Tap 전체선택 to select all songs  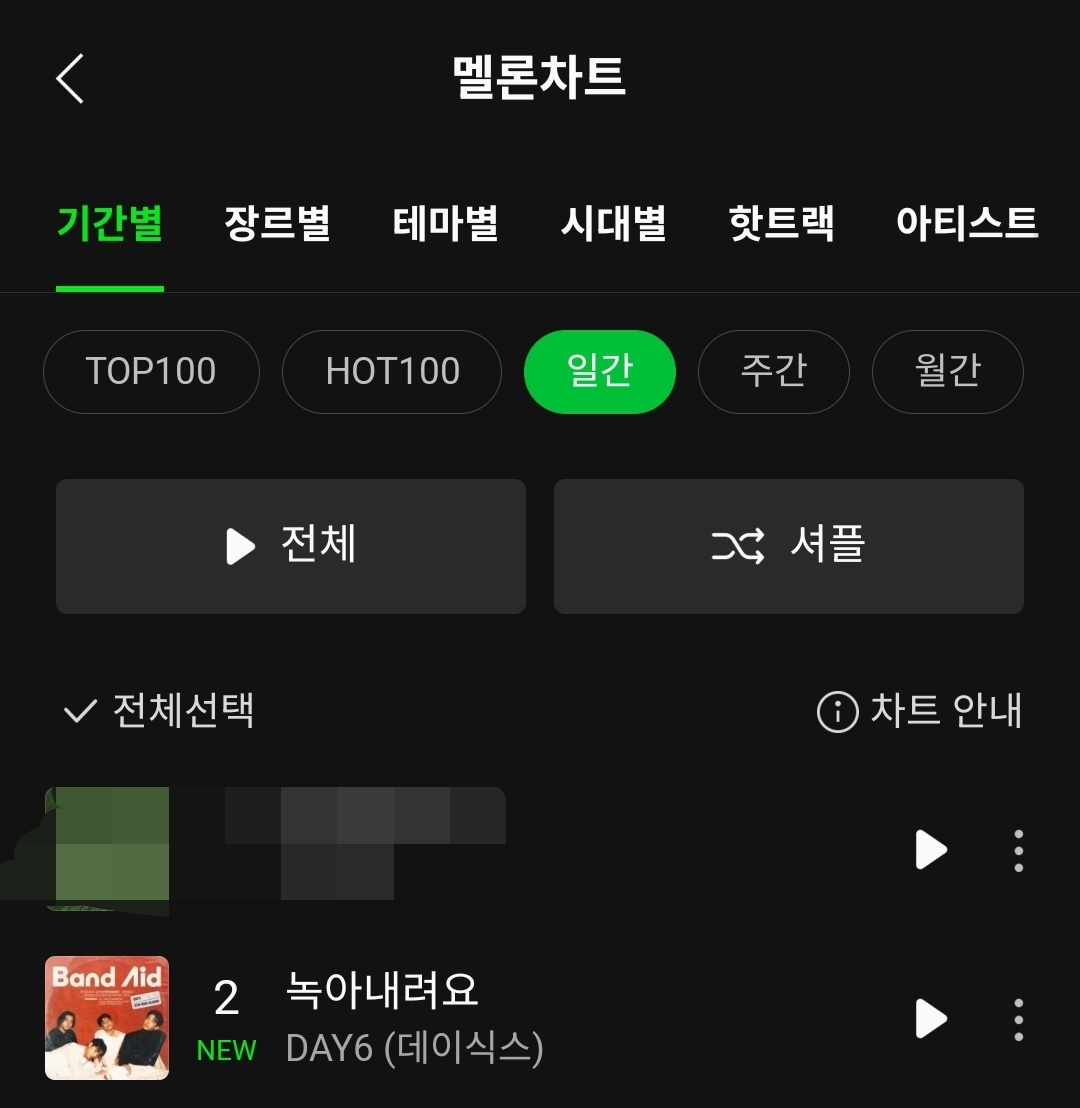coord(159,711)
